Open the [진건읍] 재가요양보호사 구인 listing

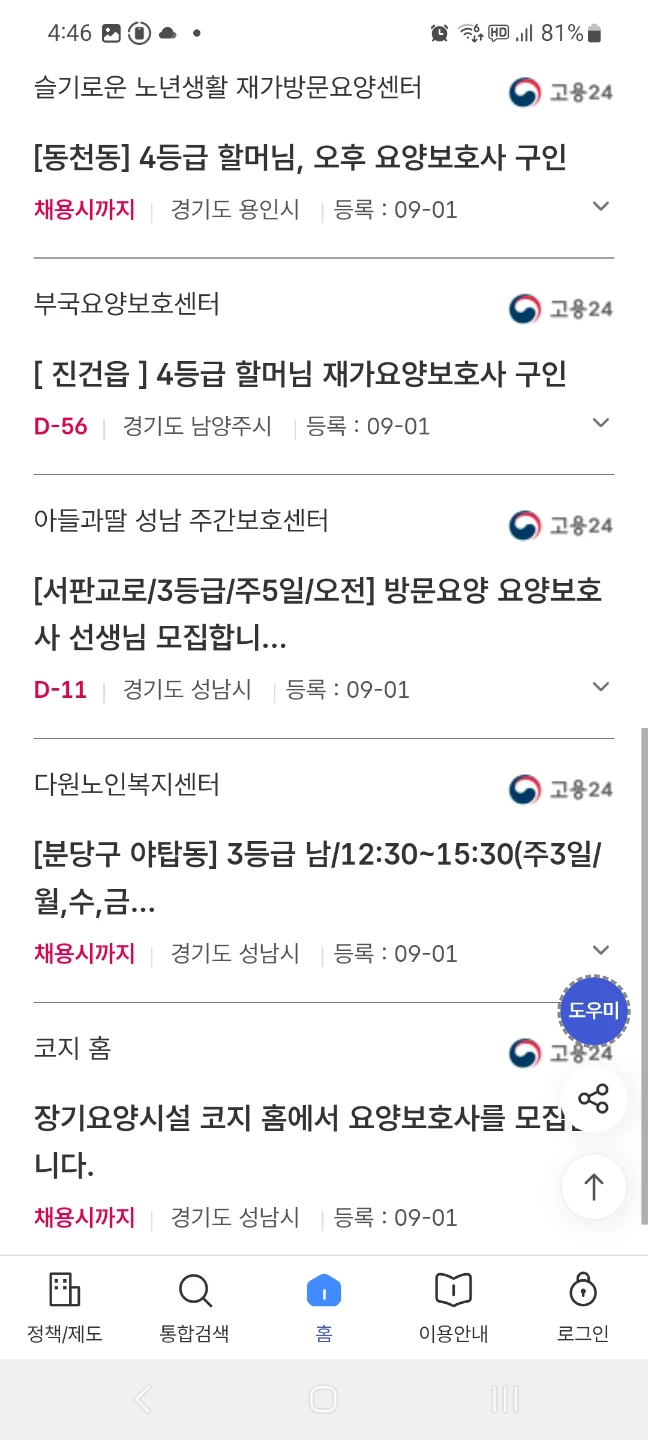[300, 374]
